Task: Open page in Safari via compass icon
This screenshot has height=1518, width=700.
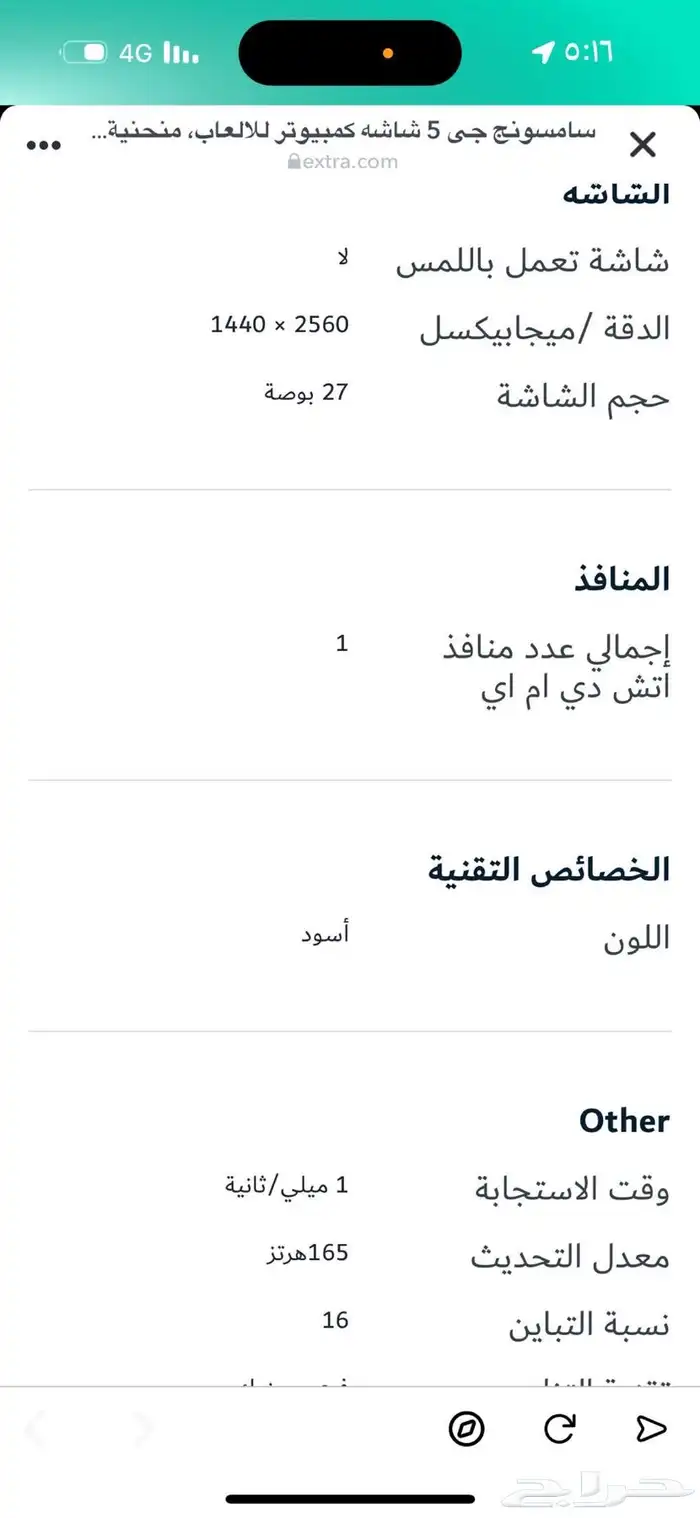Action: (466, 1429)
